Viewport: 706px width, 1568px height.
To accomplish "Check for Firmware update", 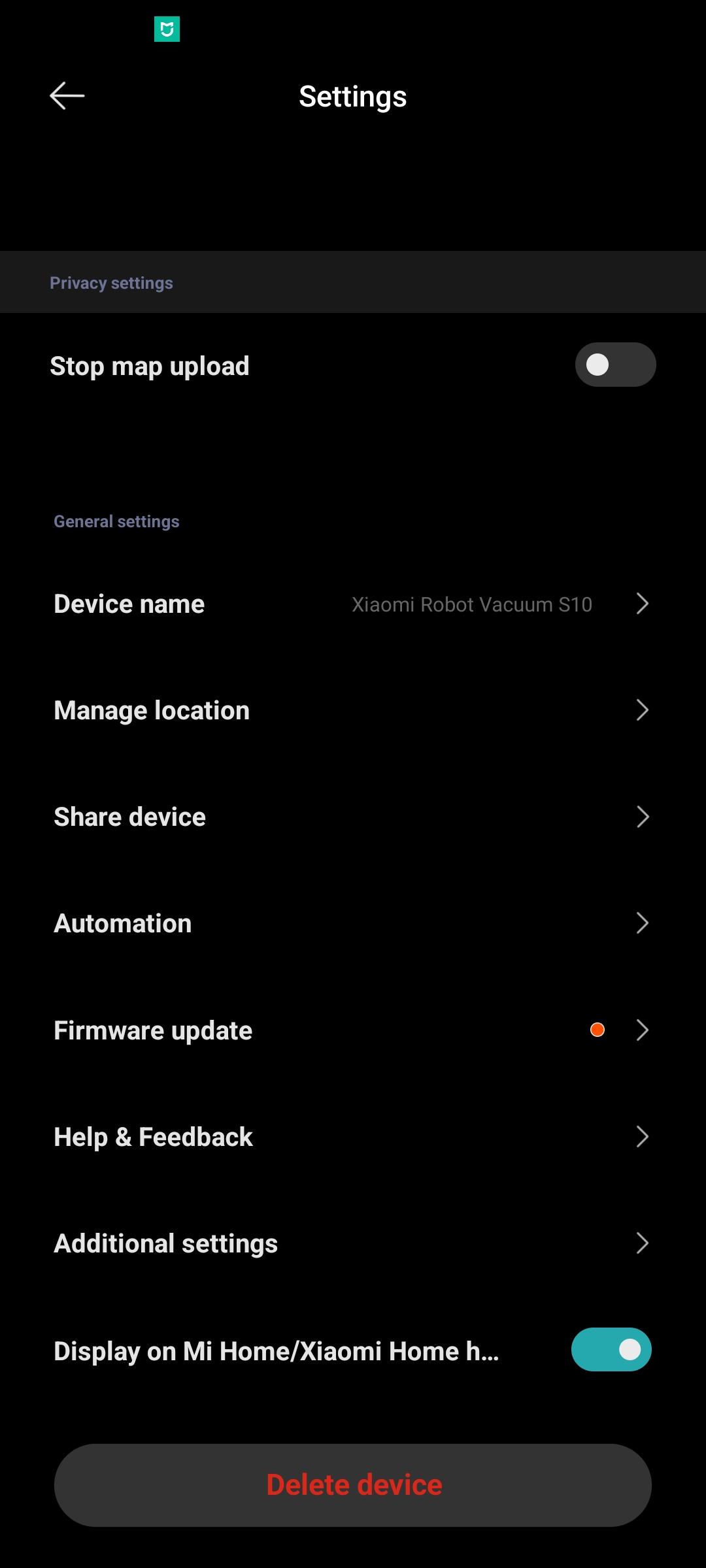I will tap(353, 1030).
